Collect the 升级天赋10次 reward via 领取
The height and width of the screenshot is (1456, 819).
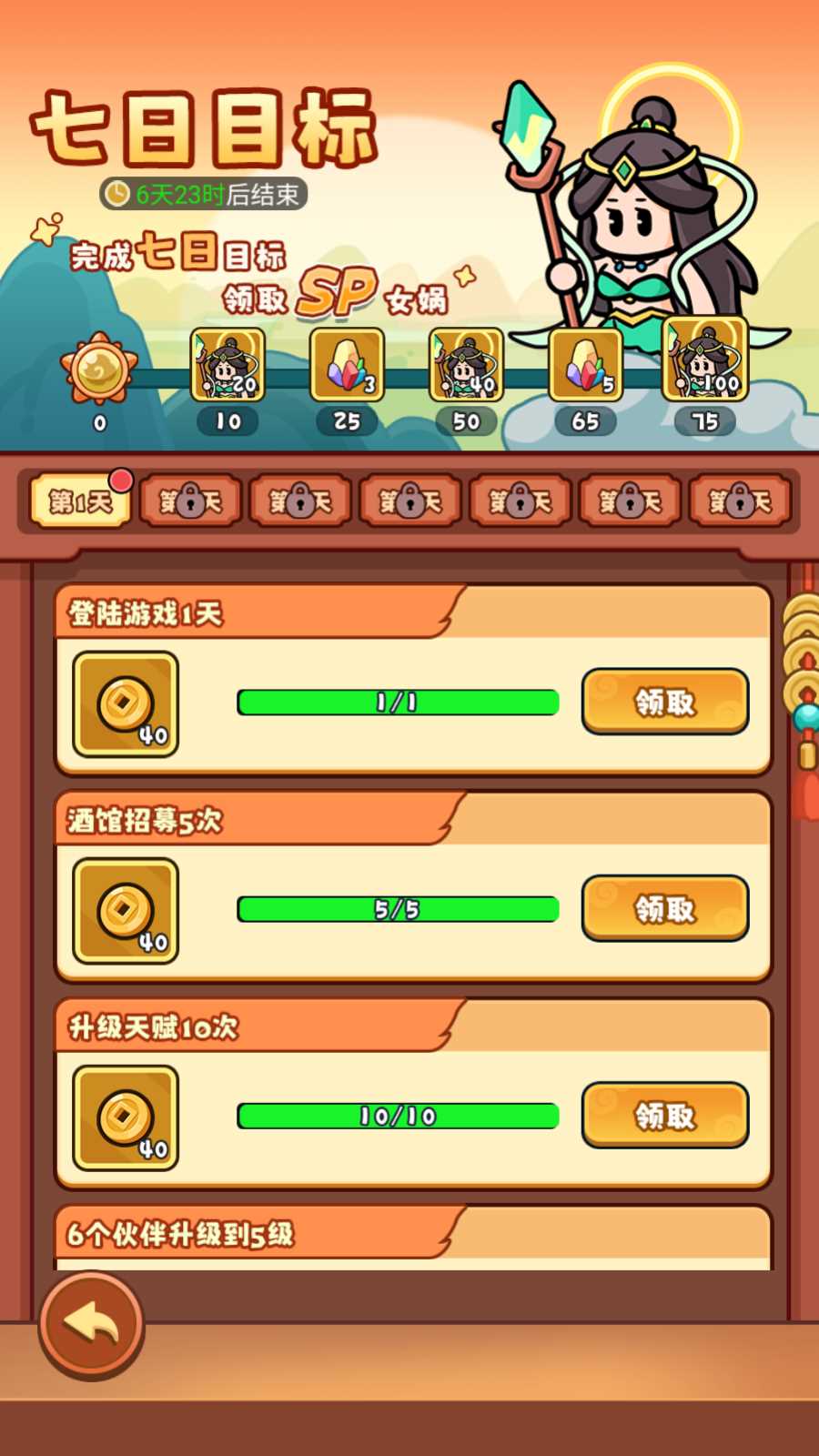tap(664, 1115)
